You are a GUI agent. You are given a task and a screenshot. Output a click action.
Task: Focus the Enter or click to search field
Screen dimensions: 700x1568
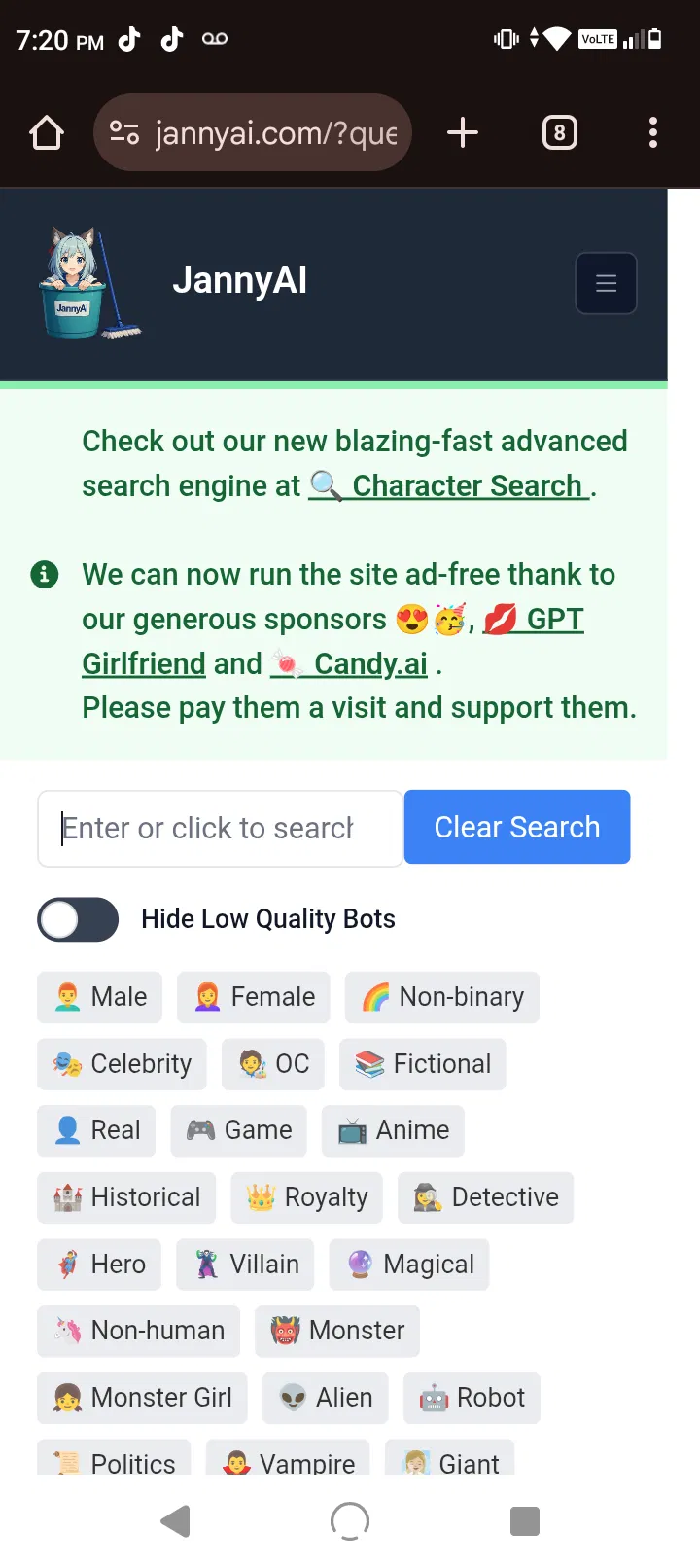point(220,828)
